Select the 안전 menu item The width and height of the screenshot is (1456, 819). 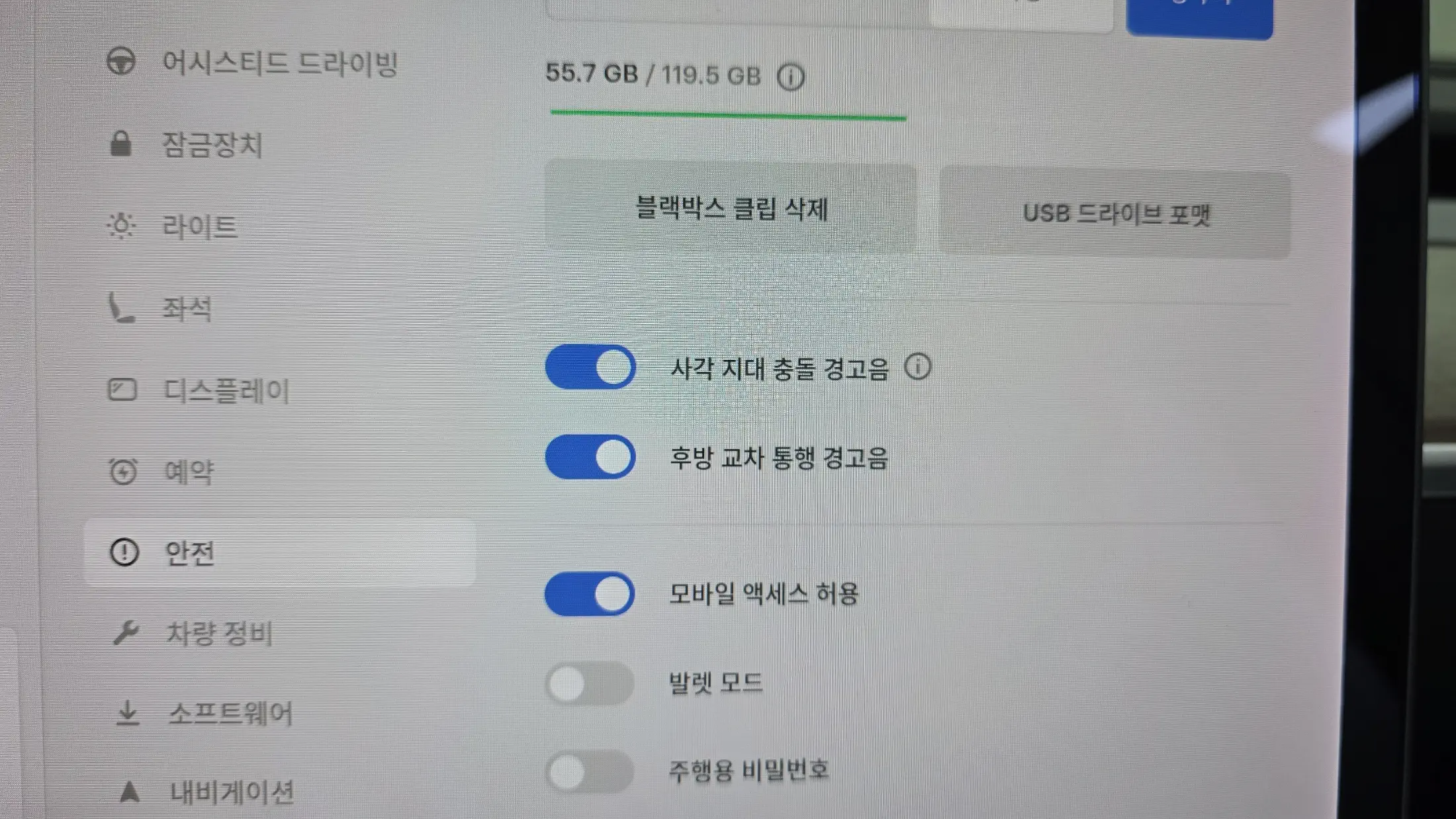[280, 552]
